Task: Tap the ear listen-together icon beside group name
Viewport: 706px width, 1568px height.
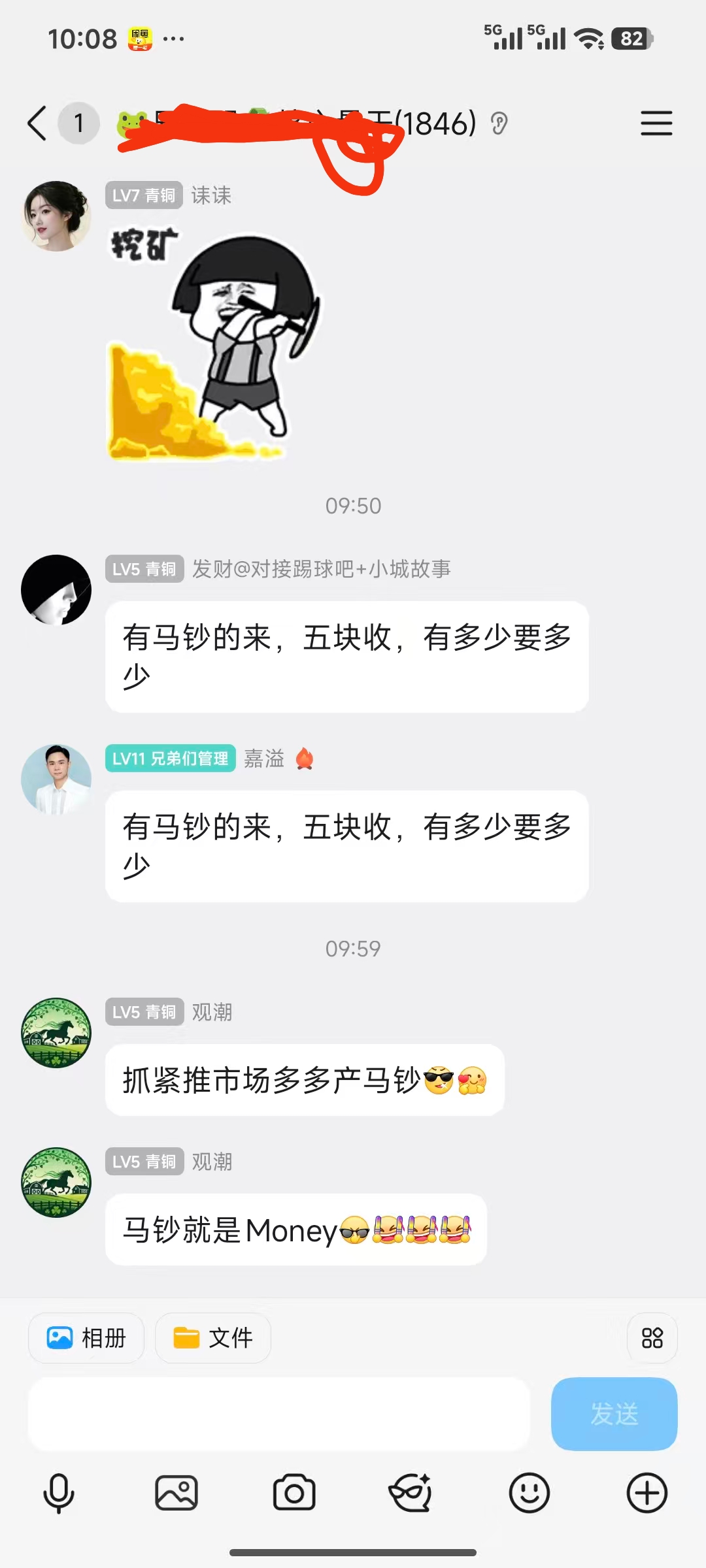Action: pos(499,123)
